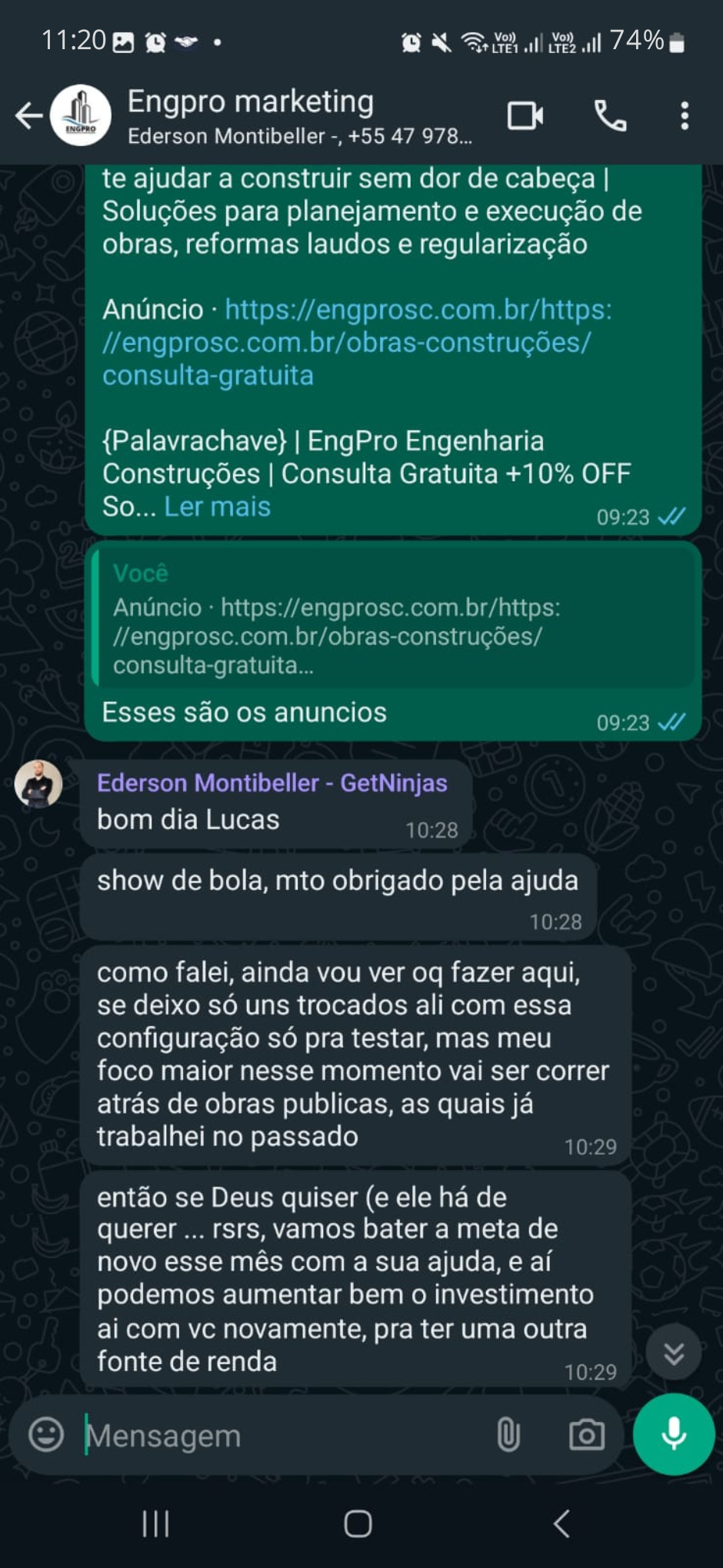This screenshot has height=1568, width=723.
Task: Open the chat overflow menu
Action: point(684,116)
